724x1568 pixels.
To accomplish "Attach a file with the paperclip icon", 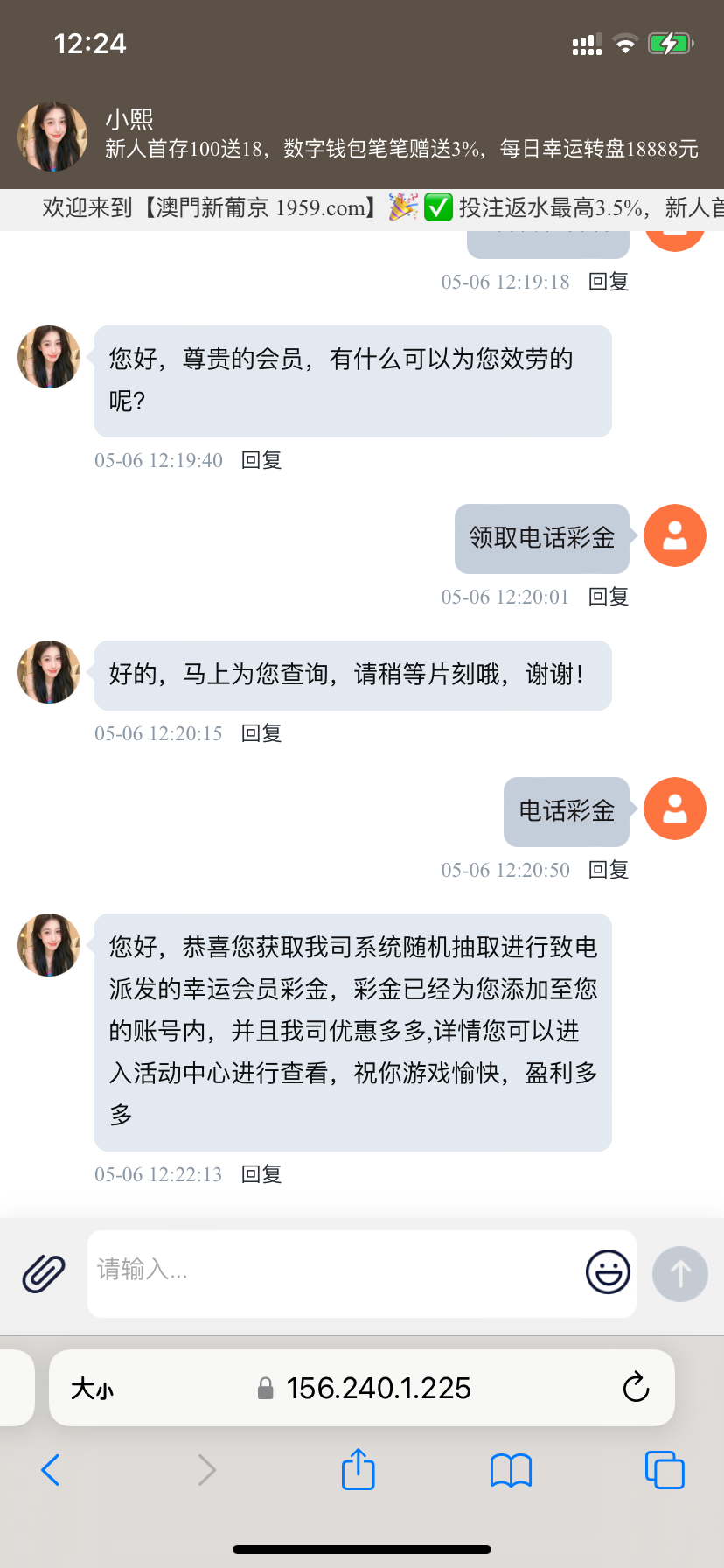I will click(x=44, y=1273).
